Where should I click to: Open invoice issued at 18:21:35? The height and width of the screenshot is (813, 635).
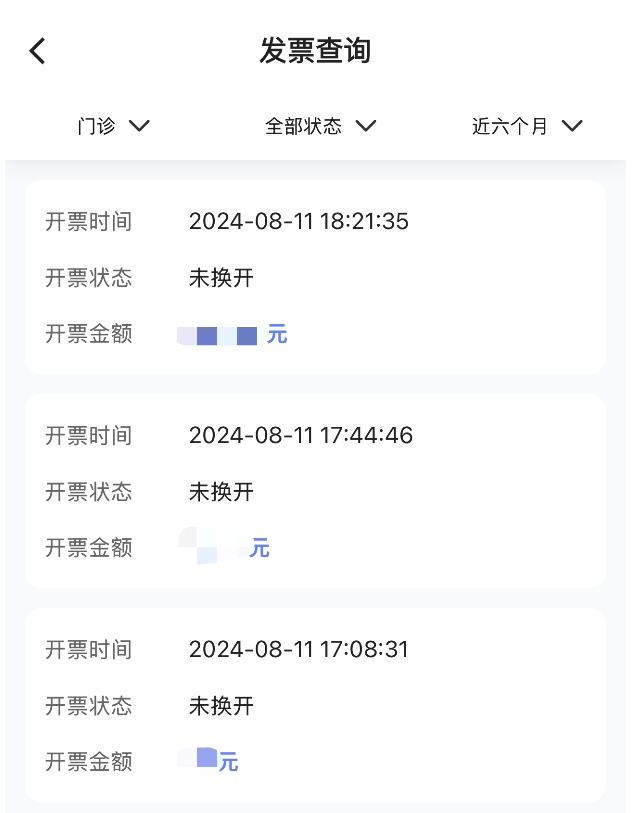click(x=315, y=277)
